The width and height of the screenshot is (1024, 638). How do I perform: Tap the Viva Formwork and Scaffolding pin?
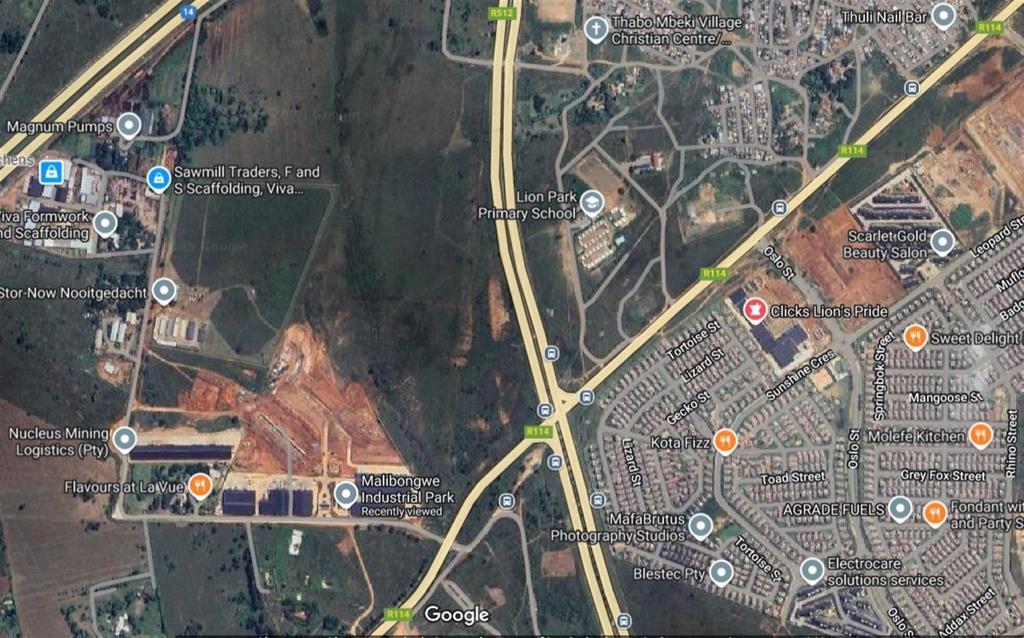point(105,222)
